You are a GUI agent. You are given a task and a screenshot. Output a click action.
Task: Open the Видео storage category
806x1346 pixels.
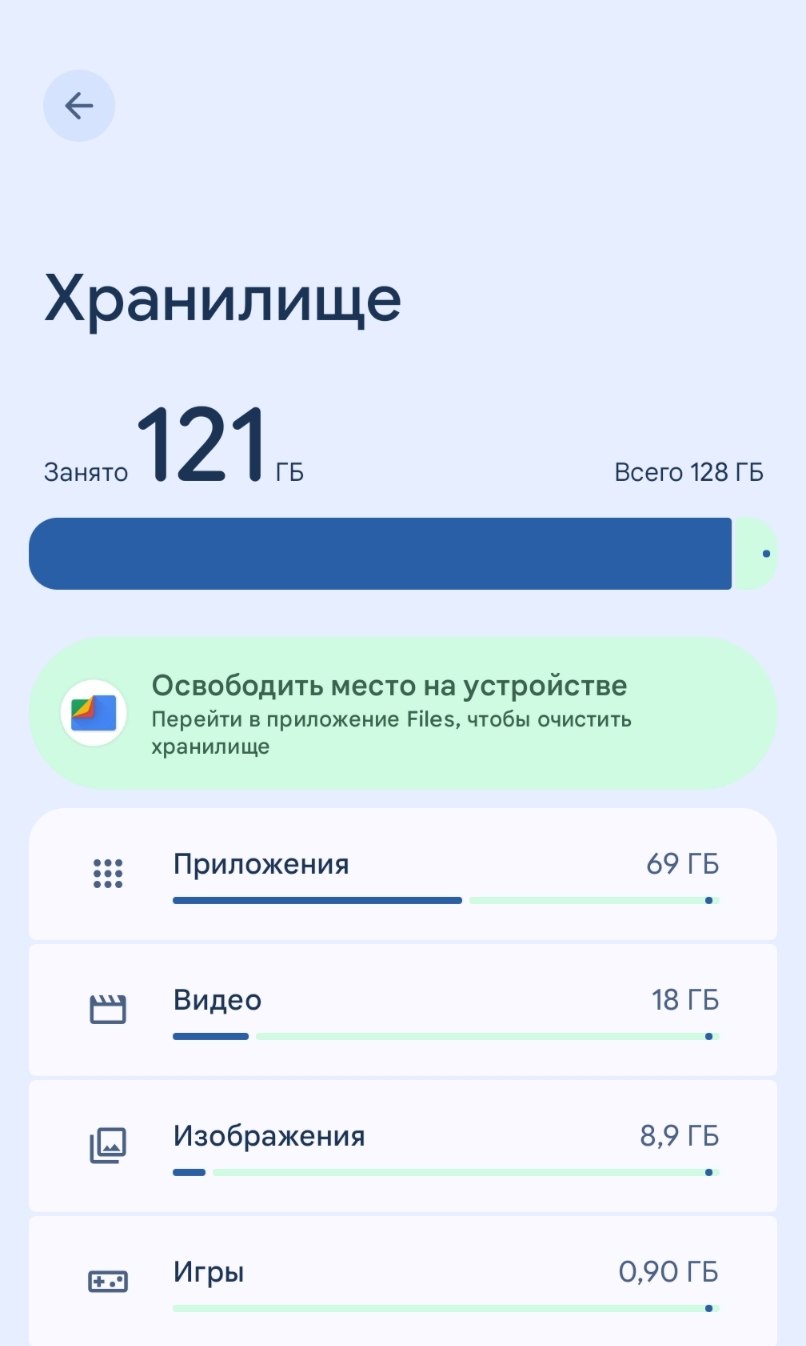(x=403, y=1010)
